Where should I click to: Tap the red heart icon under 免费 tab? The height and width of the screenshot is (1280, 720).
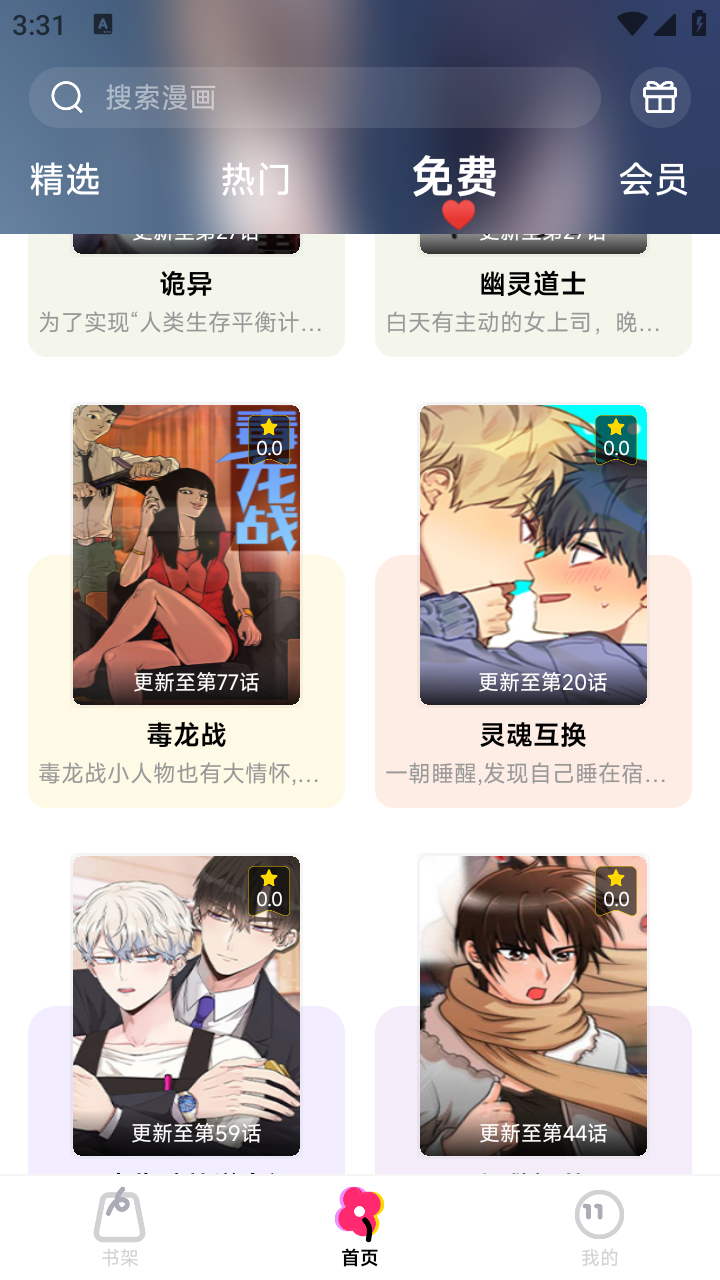456,214
